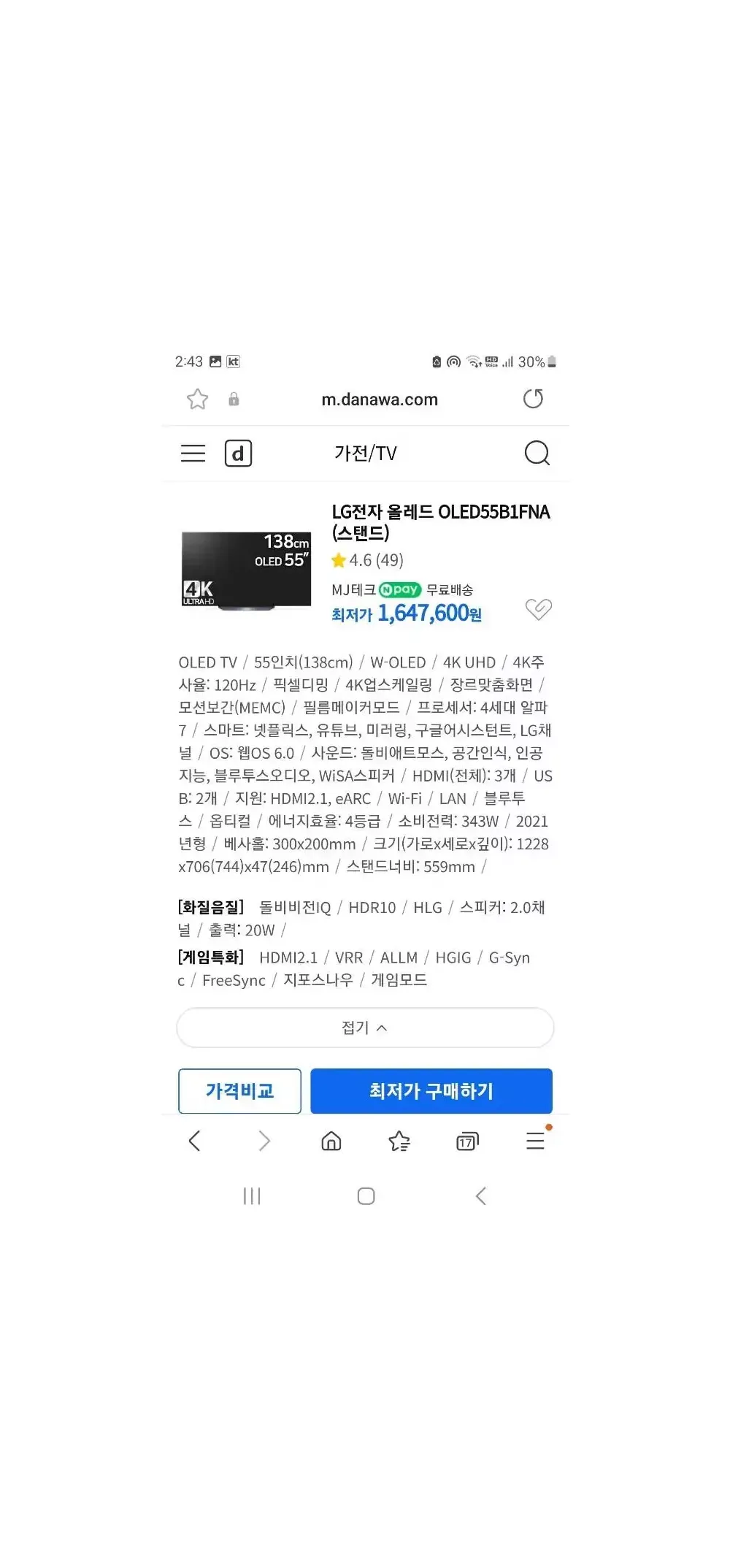View the 17 open browser tabs
This screenshot has height=1568, width=730.
click(x=467, y=1141)
